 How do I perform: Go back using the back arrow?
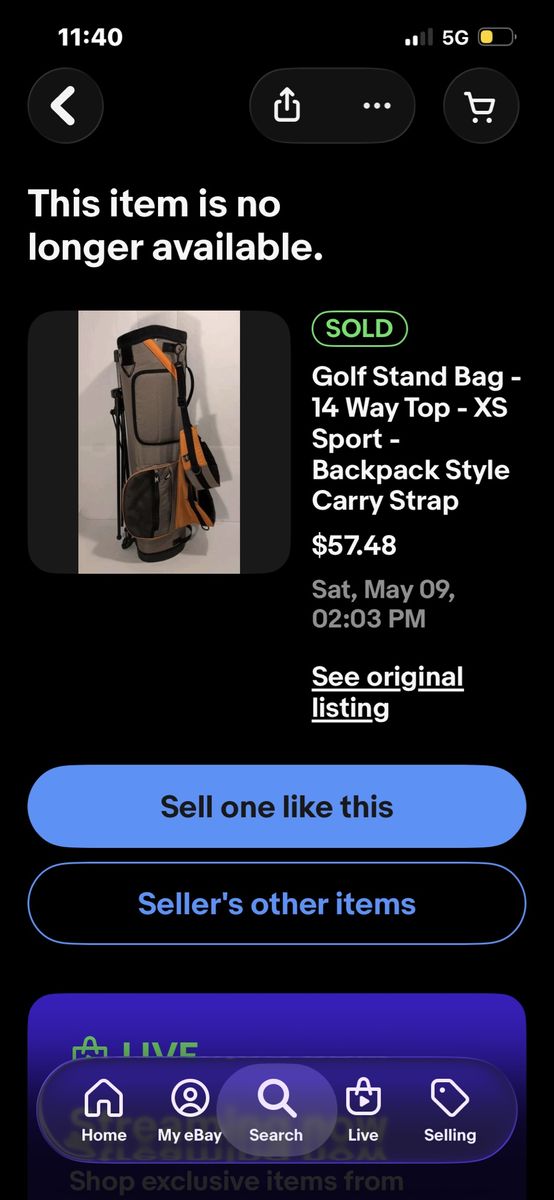tap(65, 106)
